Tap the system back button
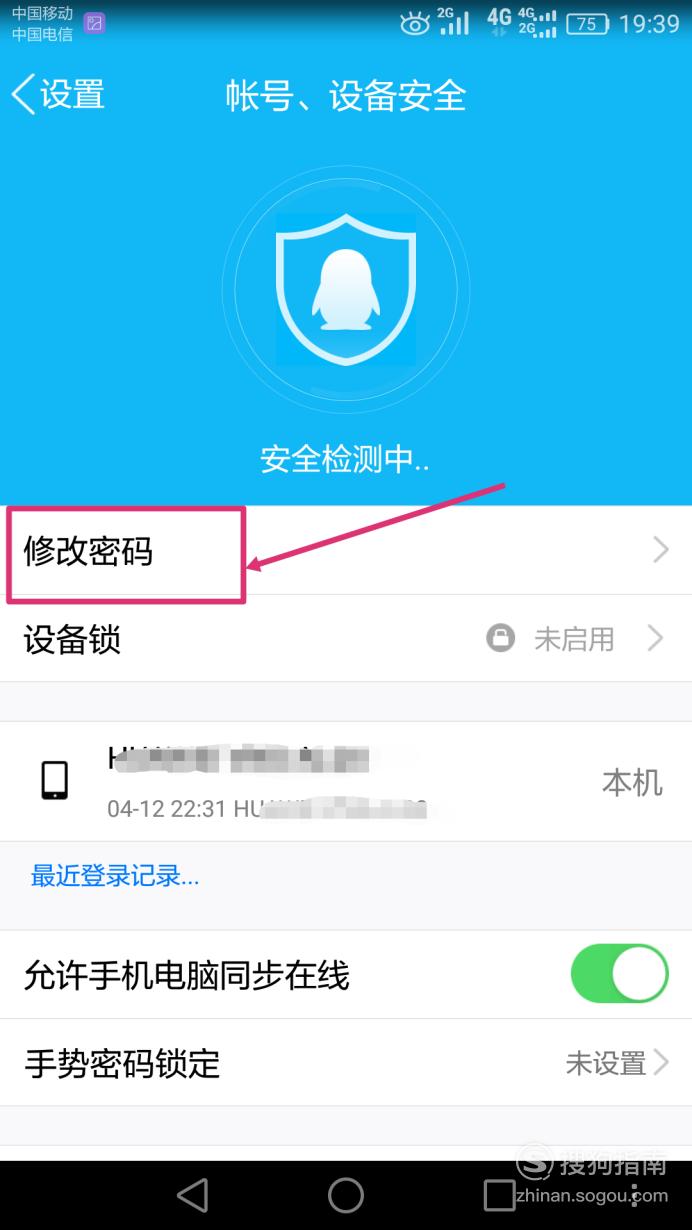Image resolution: width=692 pixels, height=1230 pixels. (191, 1195)
